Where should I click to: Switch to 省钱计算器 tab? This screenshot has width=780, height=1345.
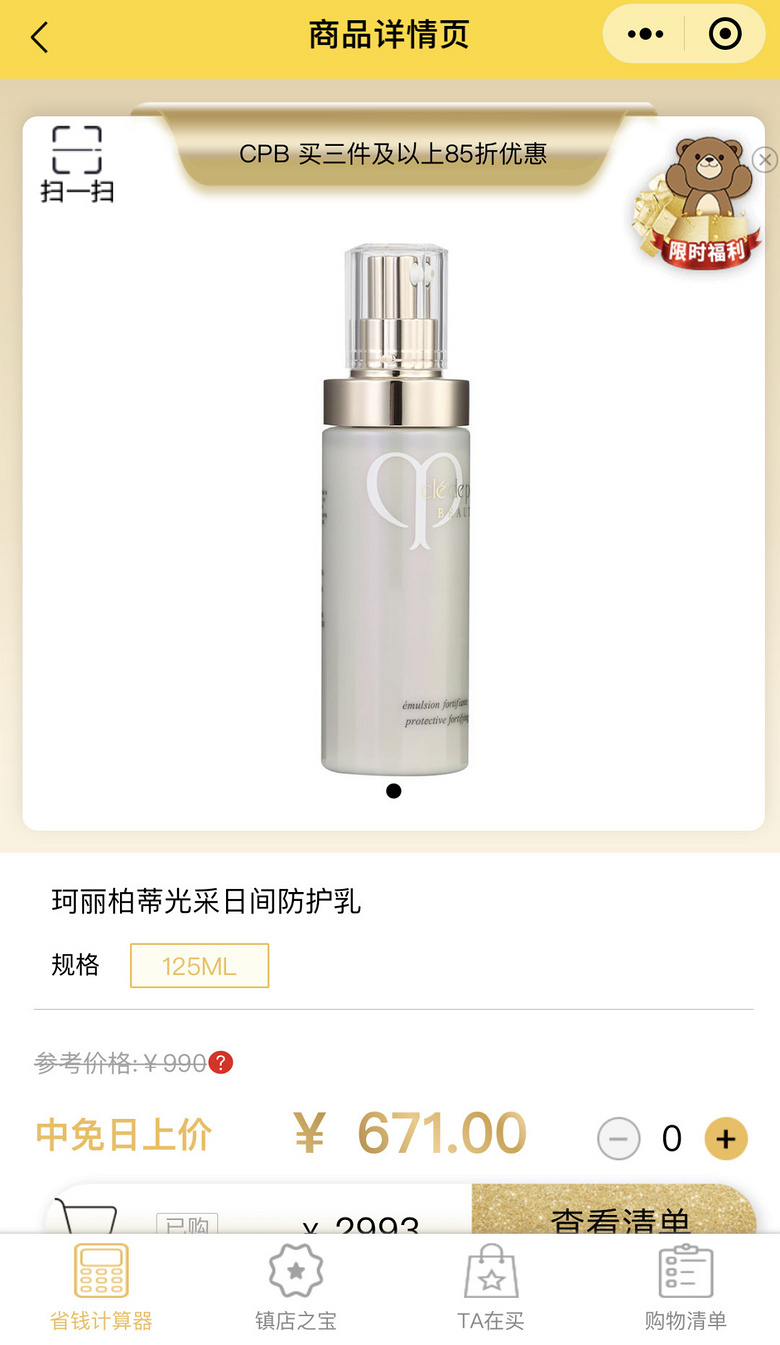tap(101, 1288)
